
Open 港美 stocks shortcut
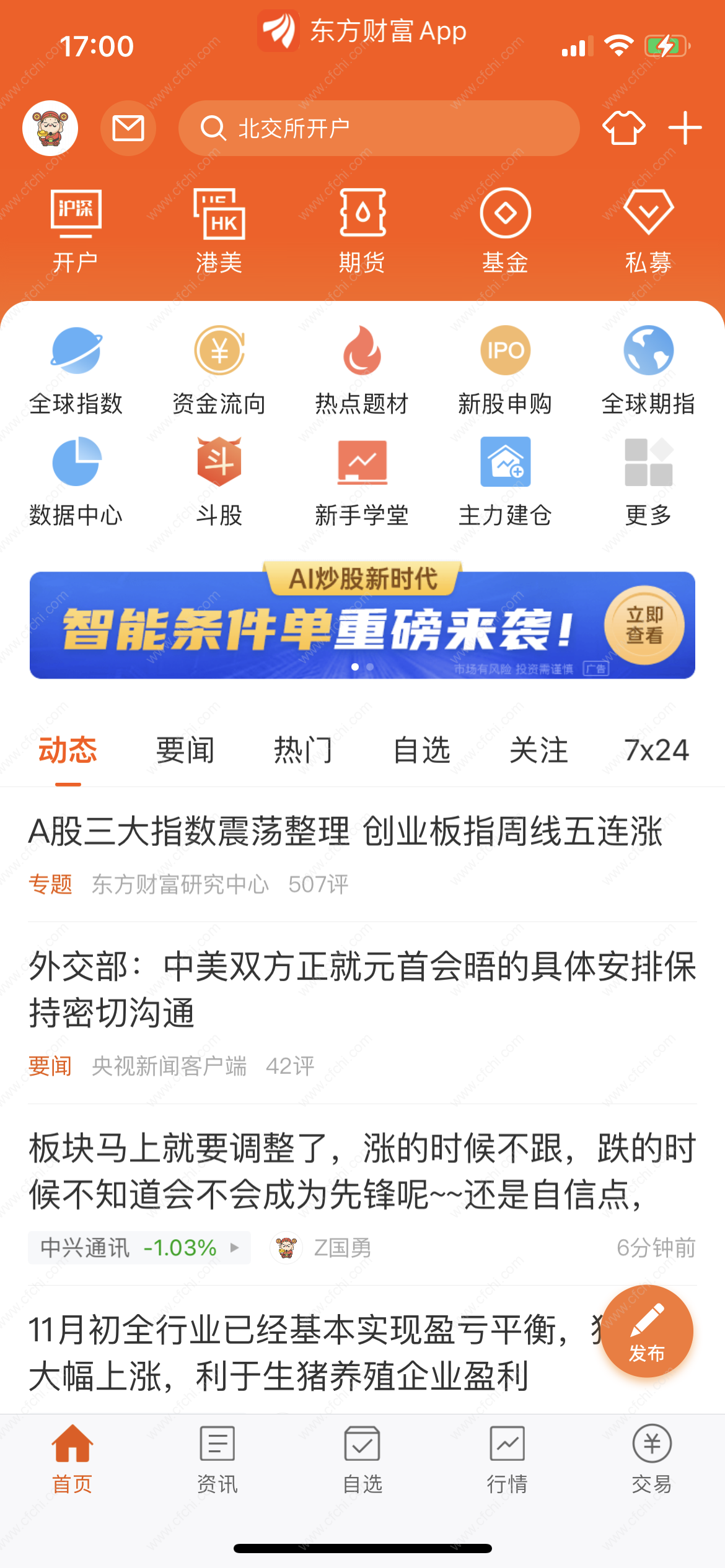pyautogui.click(x=219, y=230)
